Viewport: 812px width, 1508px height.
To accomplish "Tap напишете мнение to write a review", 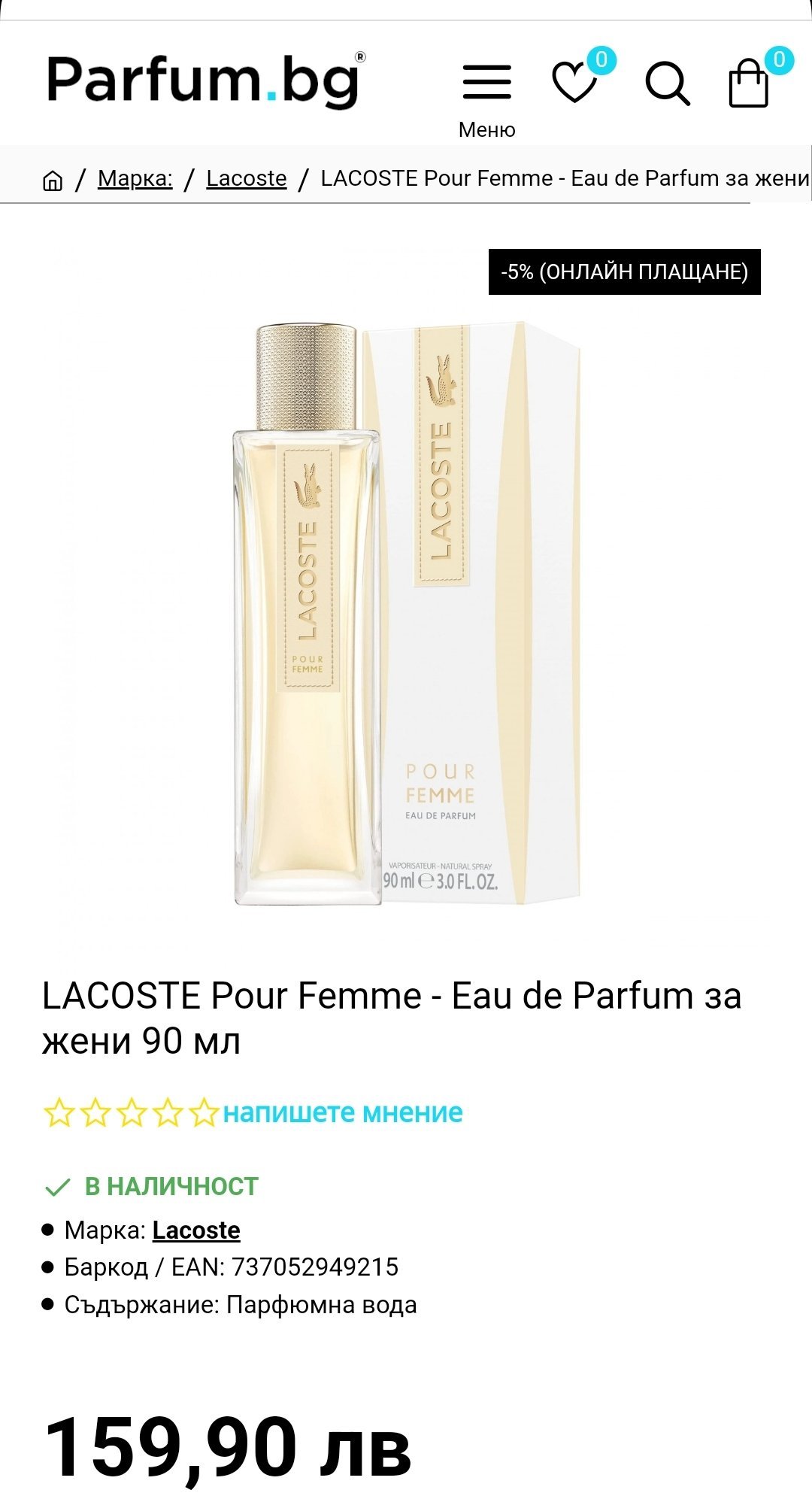I will click(343, 1112).
